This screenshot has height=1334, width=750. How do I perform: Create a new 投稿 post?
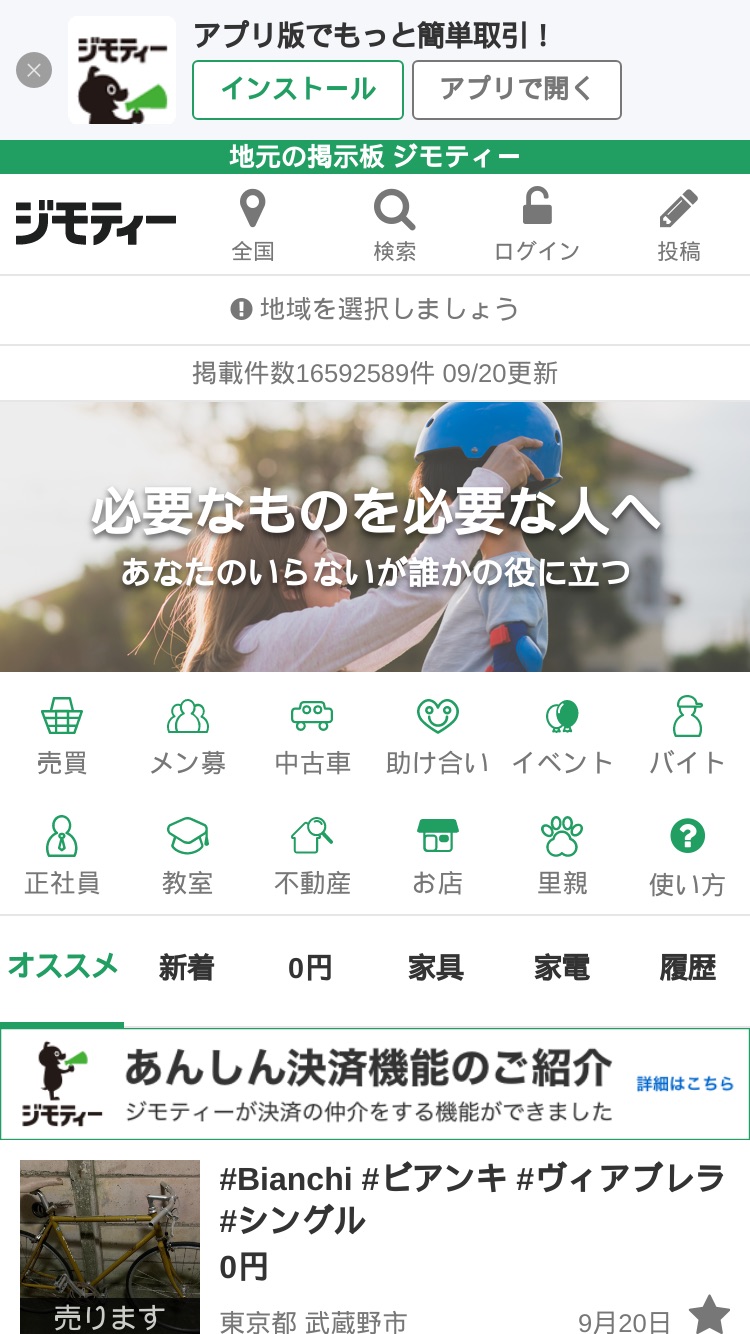pos(679,226)
